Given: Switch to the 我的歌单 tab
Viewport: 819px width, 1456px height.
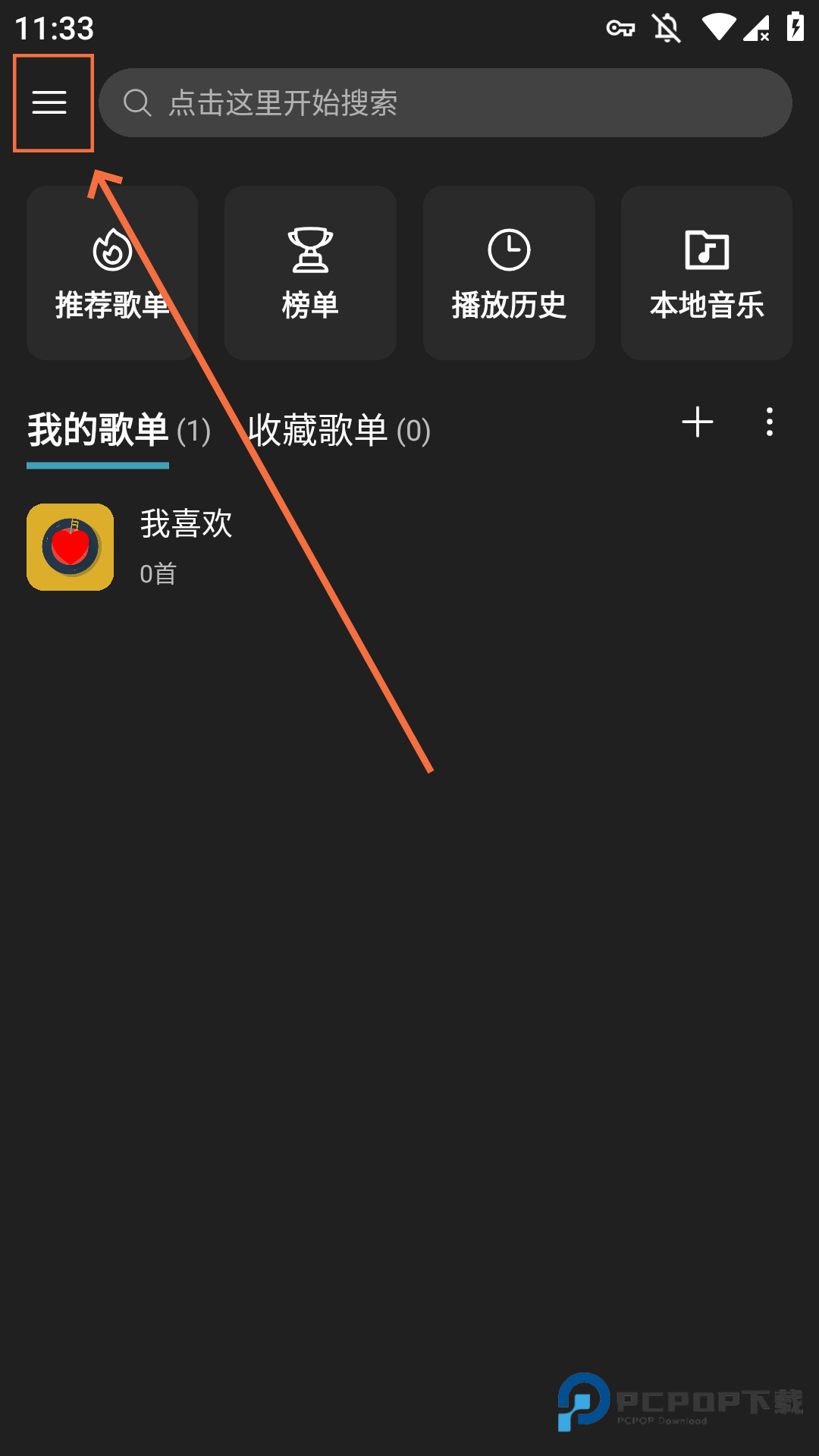Looking at the screenshot, I should pyautogui.click(x=118, y=431).
